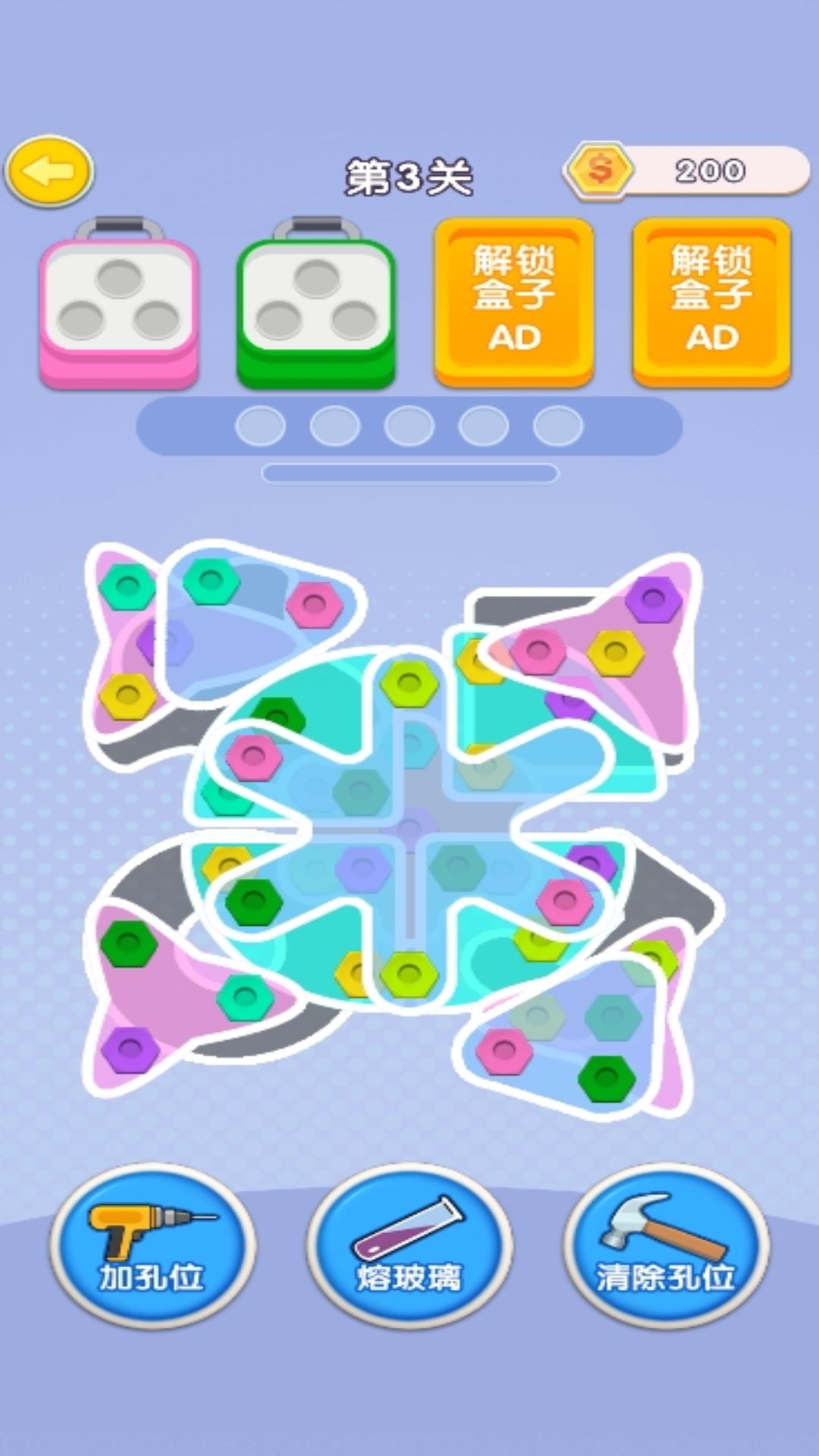Remove the yellow screw on the top-right pink triangle
Viewport: 819px width, 1456px height.
[615, 652]
